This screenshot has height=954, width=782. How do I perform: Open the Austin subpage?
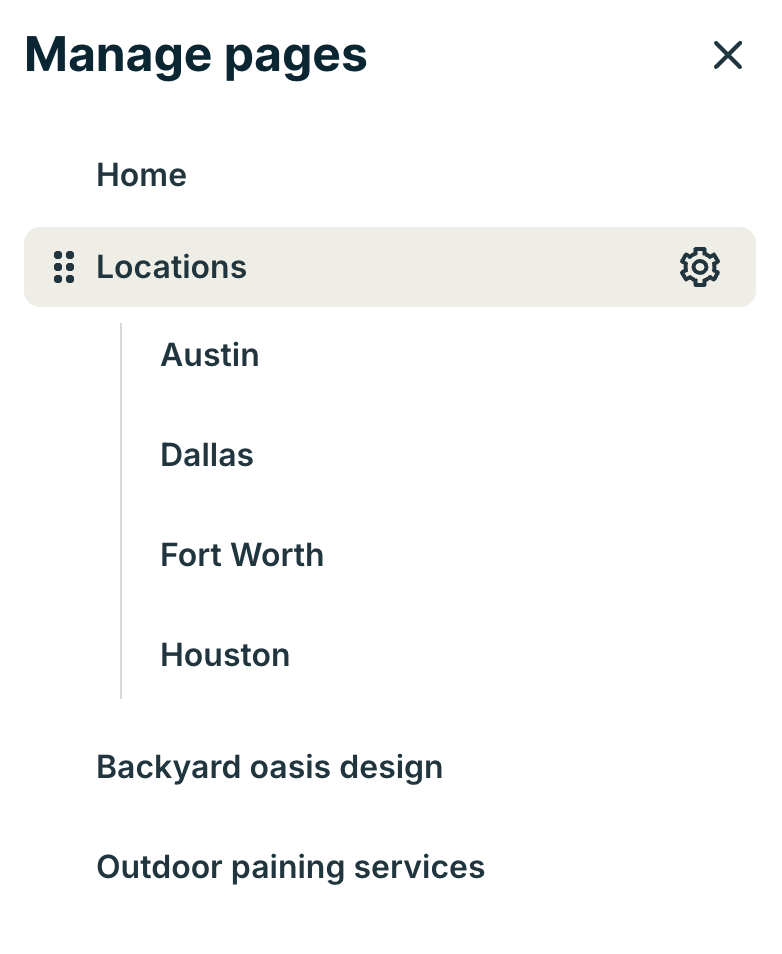click(x=210, y=355)
